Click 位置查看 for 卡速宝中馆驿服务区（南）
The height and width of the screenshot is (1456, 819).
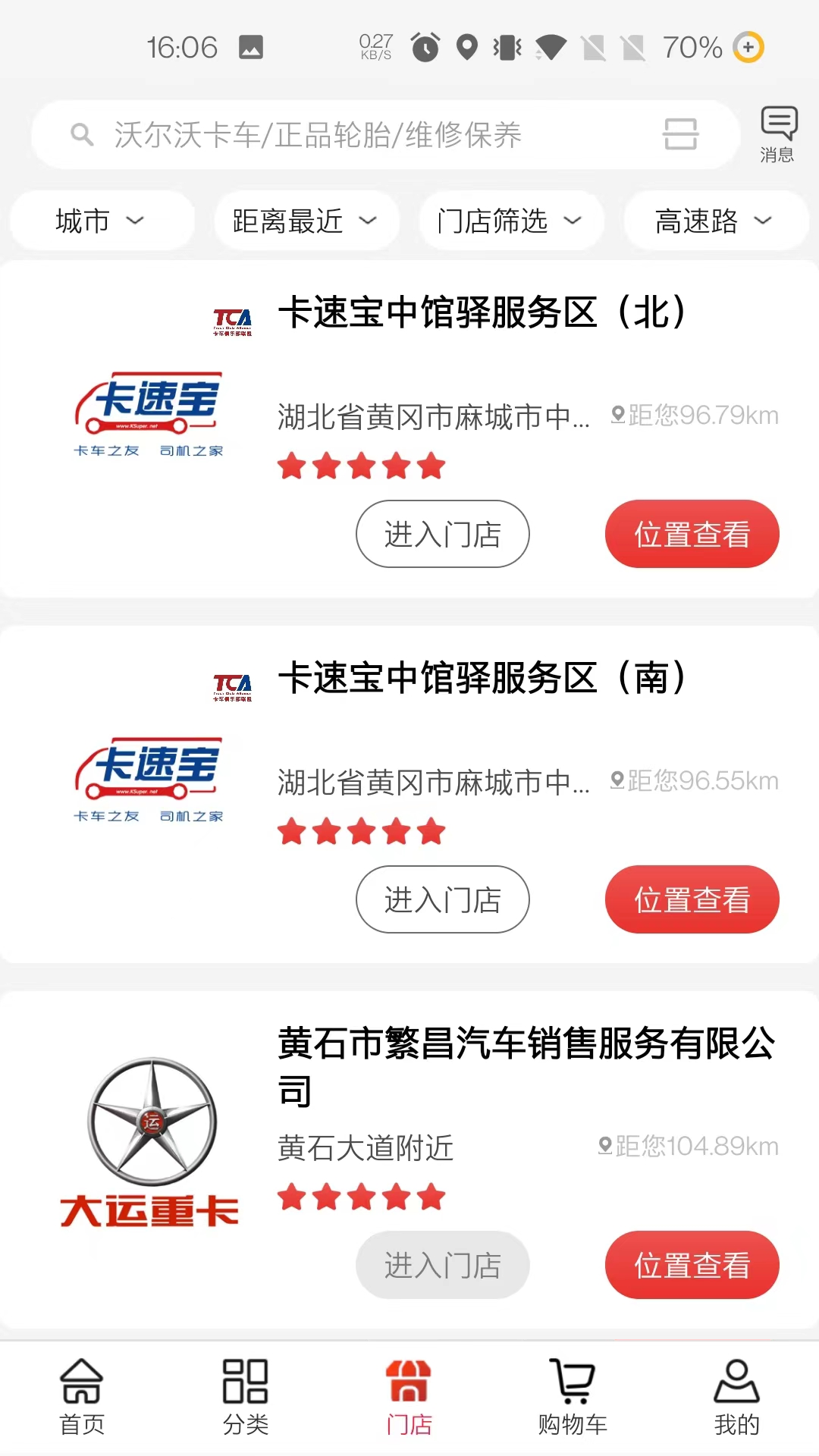tap(691, 899)
